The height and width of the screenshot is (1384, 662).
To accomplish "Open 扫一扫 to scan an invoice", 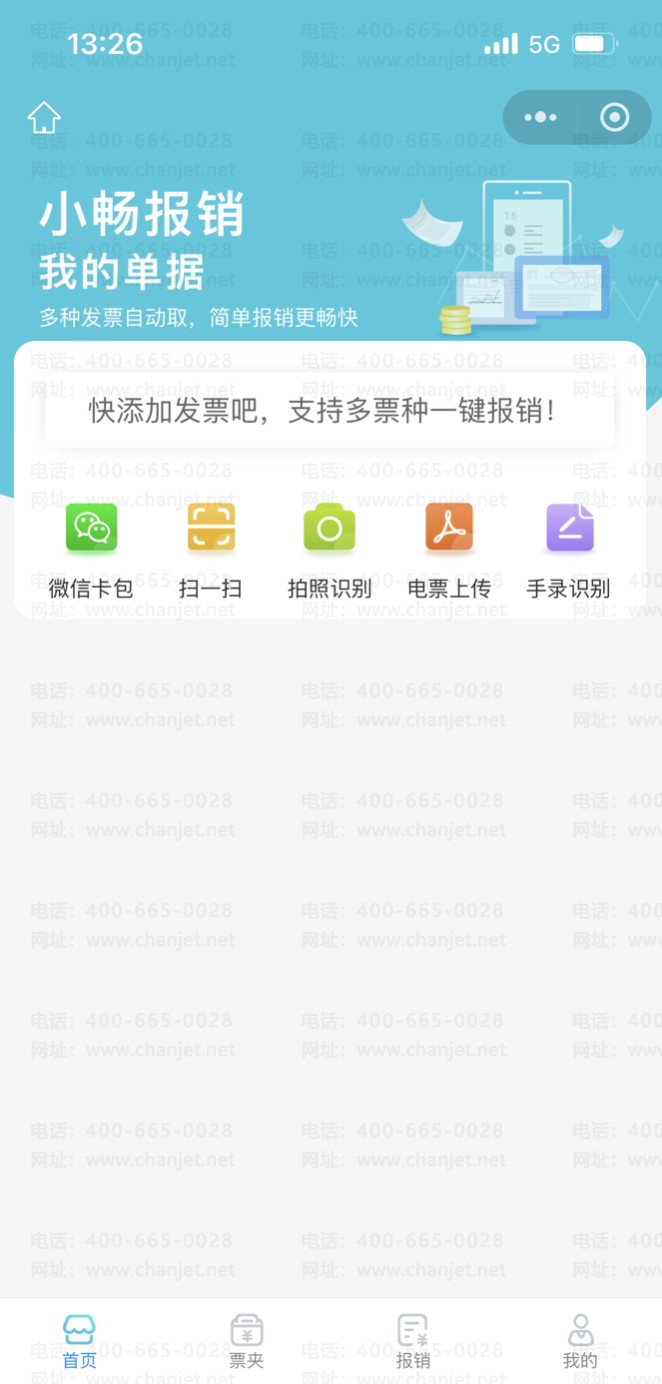I will (211, 550).
